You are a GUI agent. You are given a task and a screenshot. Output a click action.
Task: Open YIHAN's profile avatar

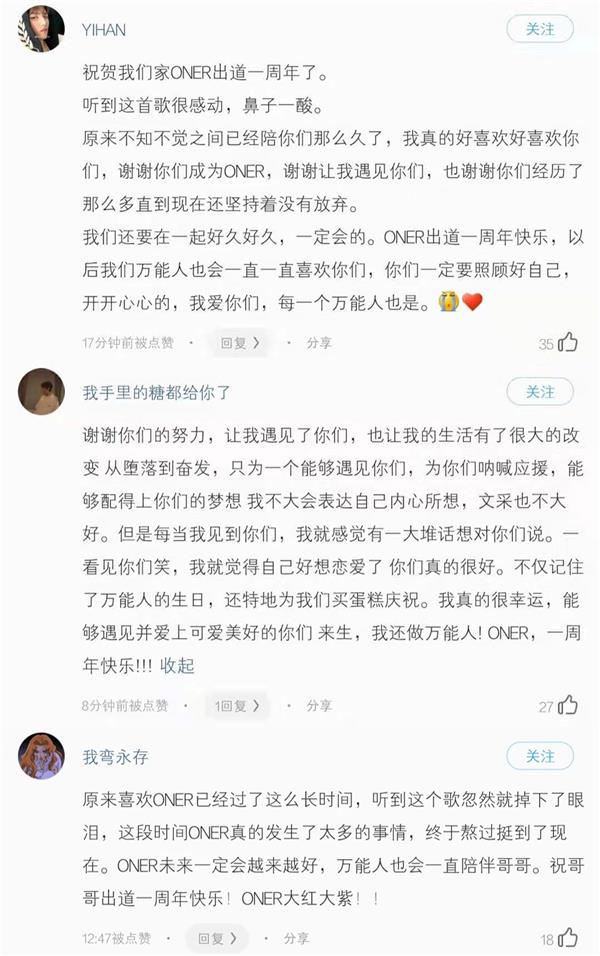click(41, 29)
